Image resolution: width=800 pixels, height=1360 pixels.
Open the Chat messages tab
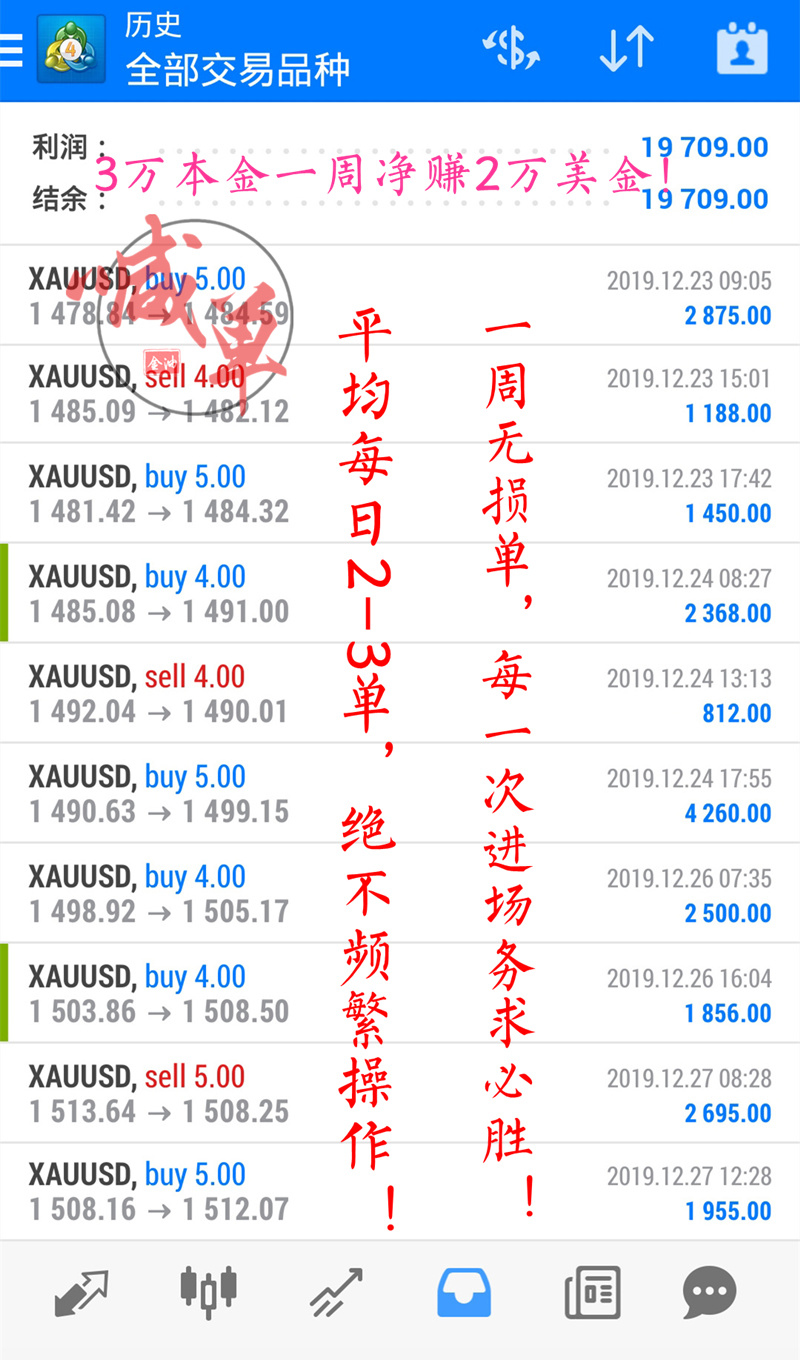click(710, 1292)
